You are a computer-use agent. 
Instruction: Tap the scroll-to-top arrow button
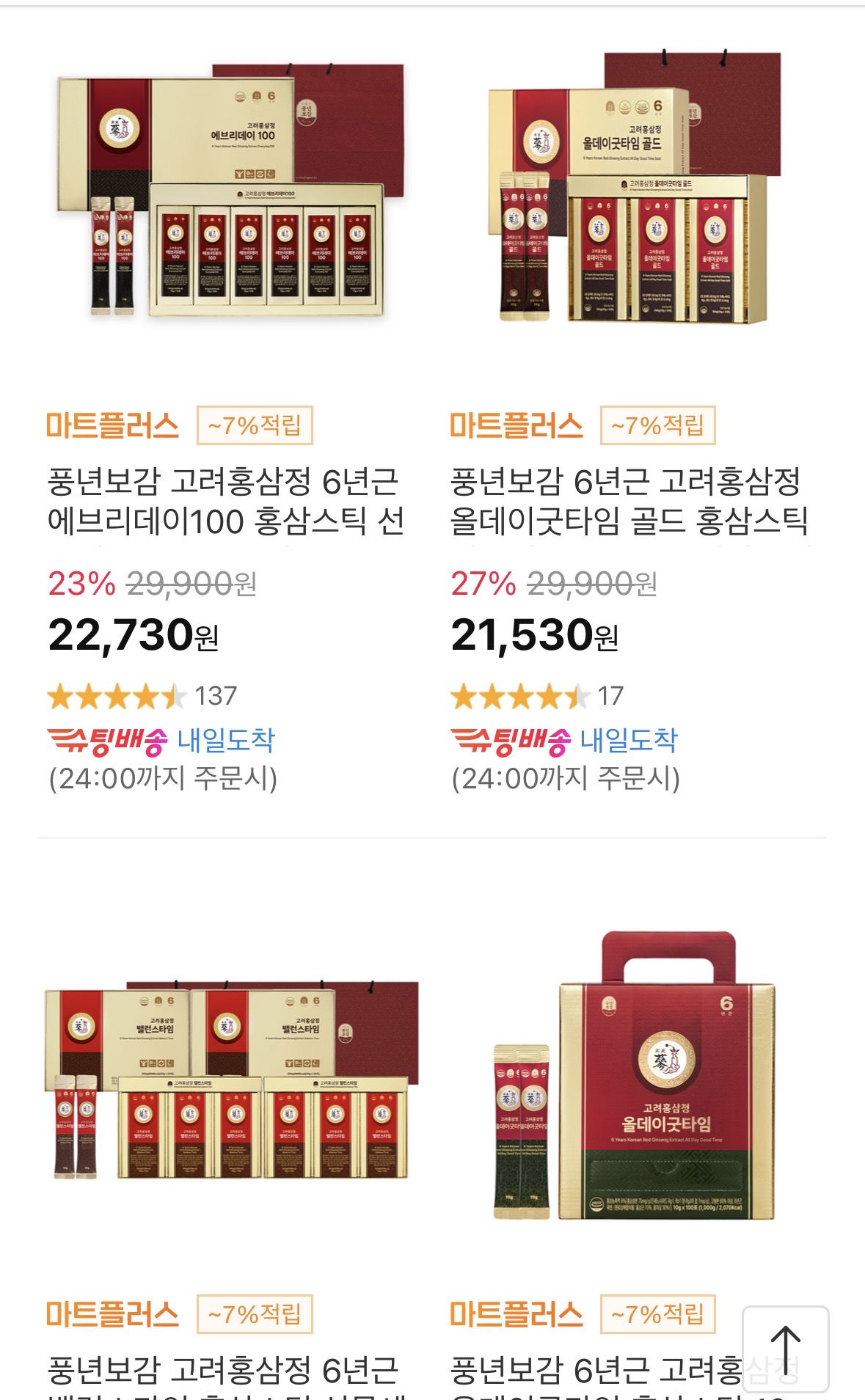(785, 1348)
